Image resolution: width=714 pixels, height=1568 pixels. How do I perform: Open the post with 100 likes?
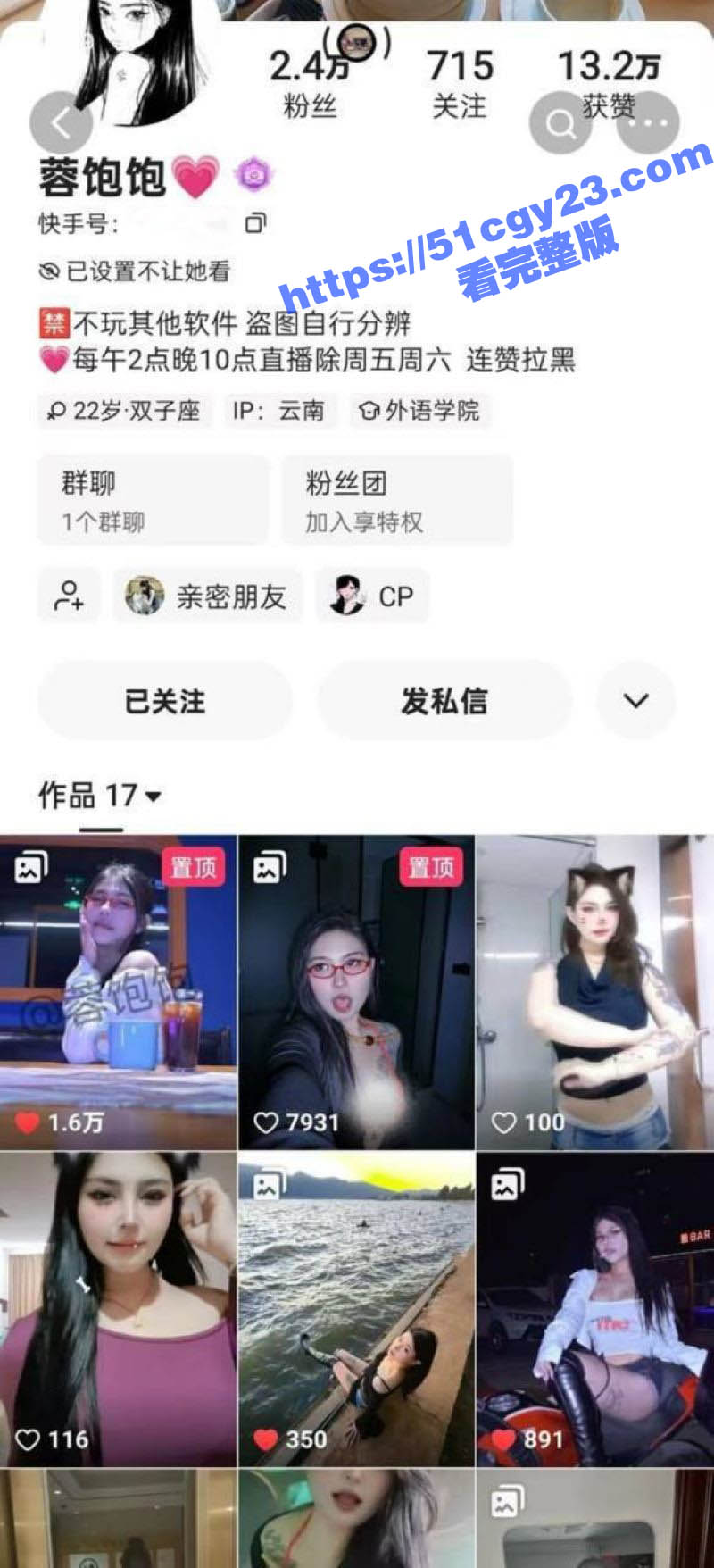click(594, 991)
